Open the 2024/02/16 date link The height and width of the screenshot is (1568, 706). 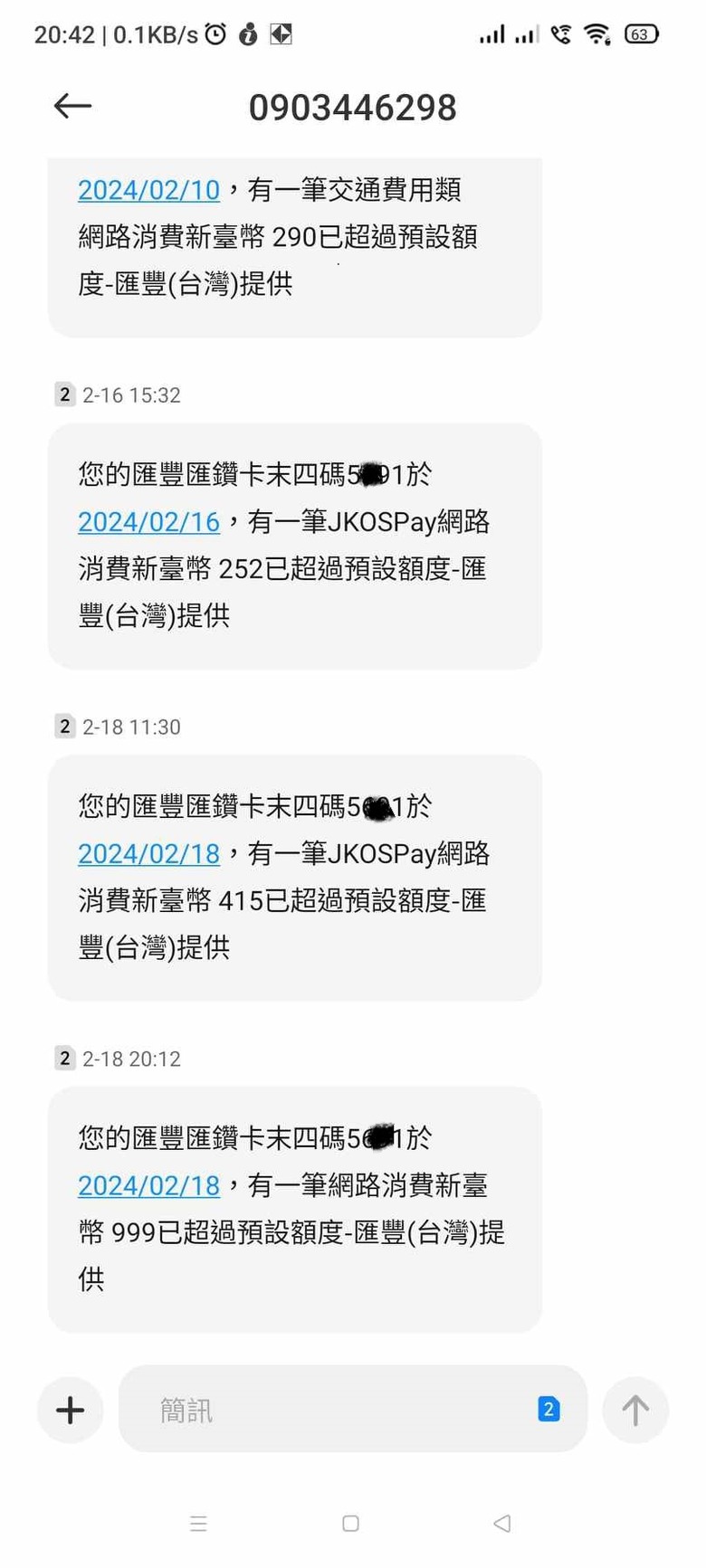(x=148, y=522)
